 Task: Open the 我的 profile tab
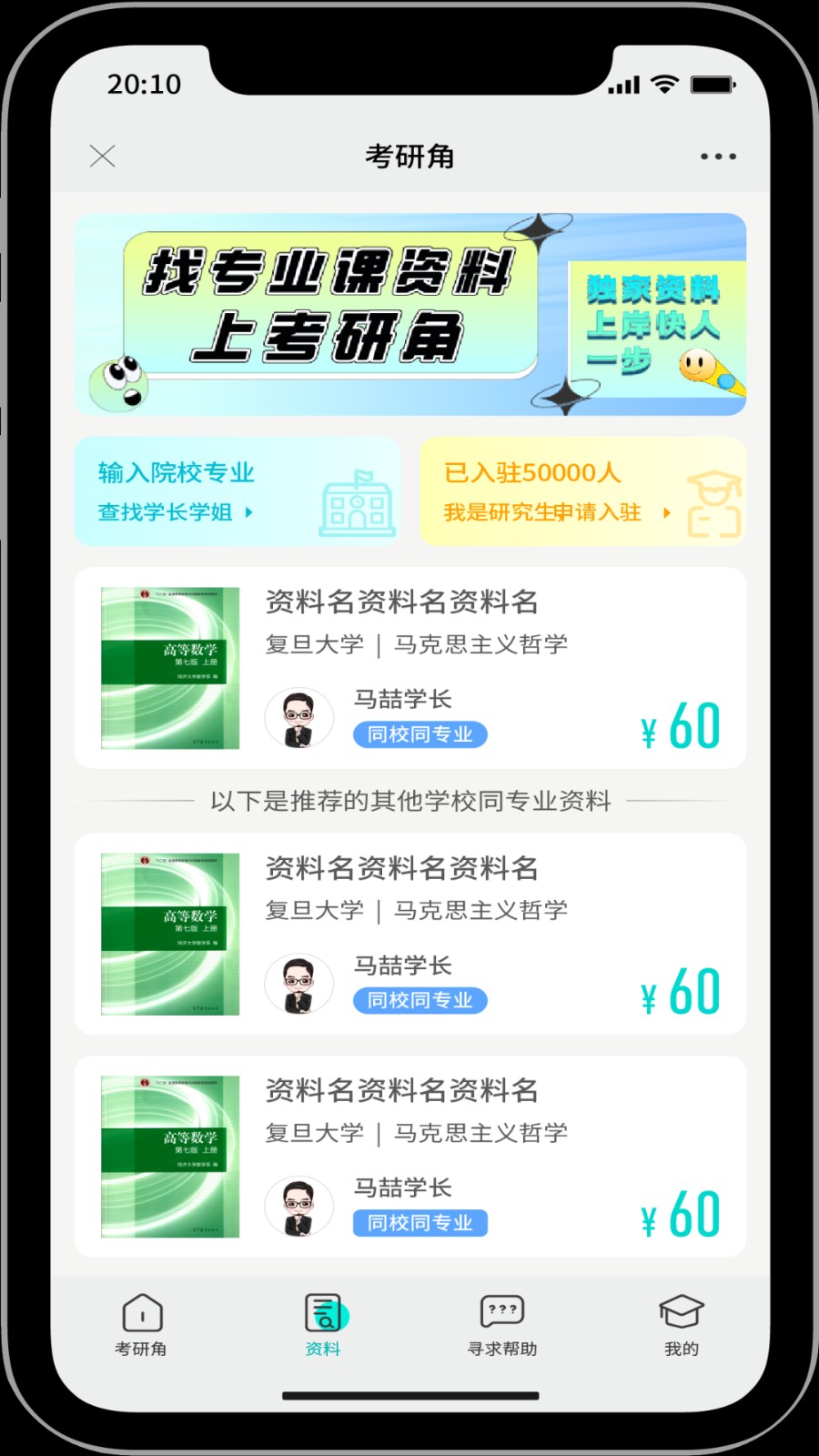pos(681,1325)
